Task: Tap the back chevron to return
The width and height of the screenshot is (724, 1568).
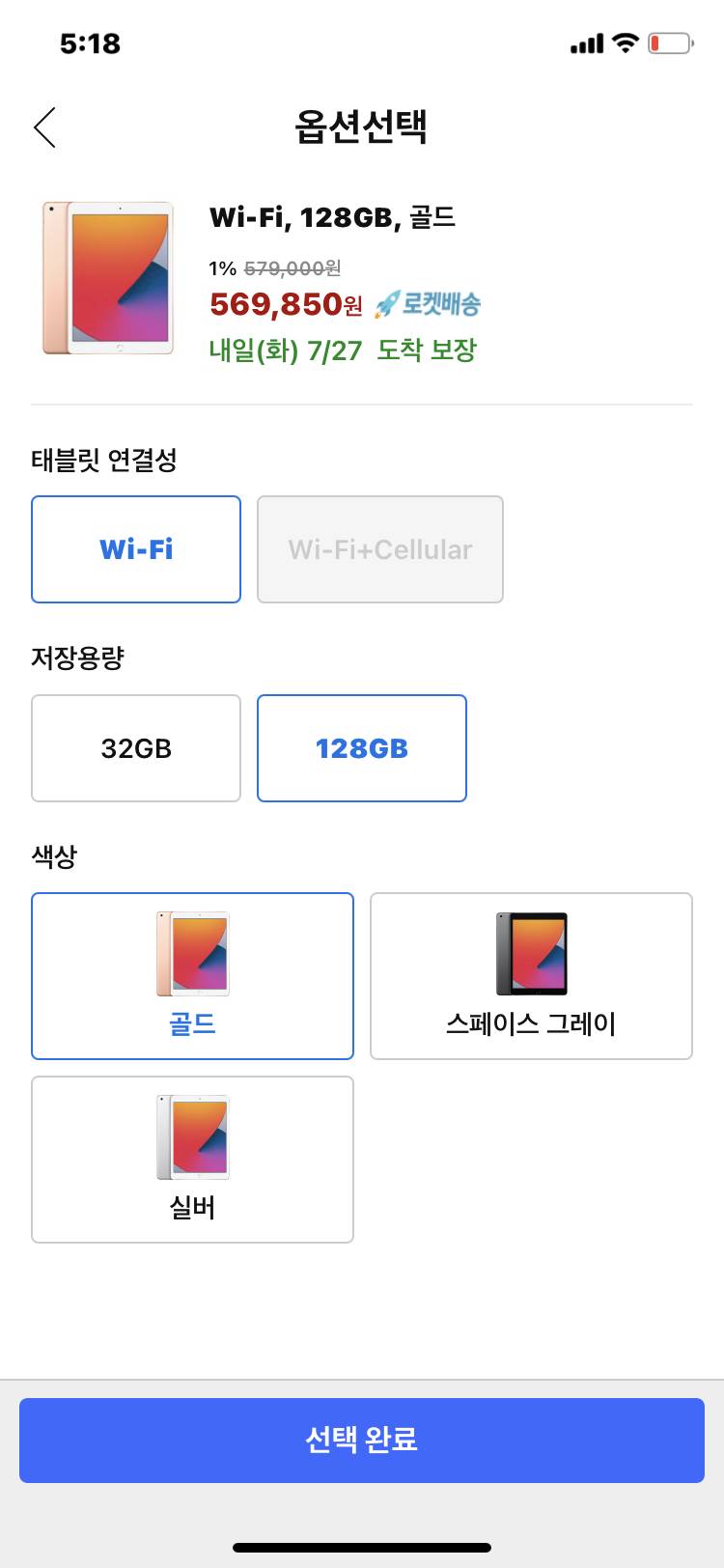Action: (x=44, y=126)
